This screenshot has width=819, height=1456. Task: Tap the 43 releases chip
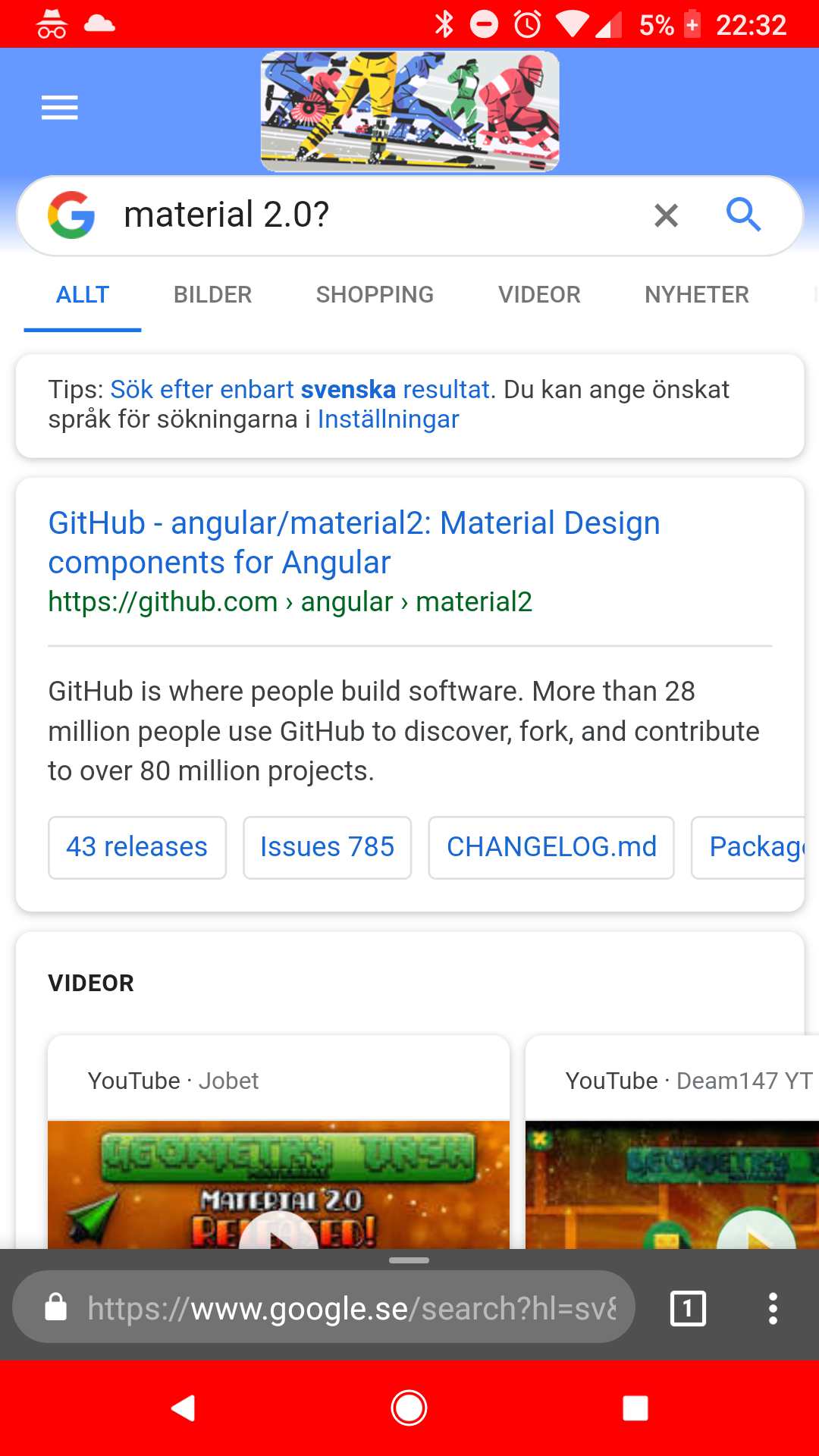point(137,847)
